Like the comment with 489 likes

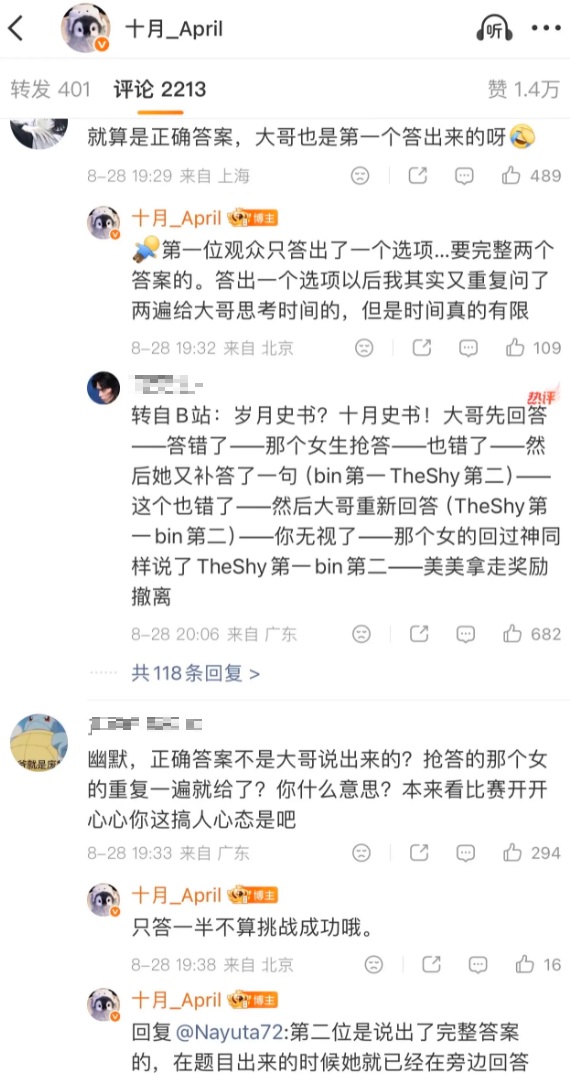coord(531,176)
